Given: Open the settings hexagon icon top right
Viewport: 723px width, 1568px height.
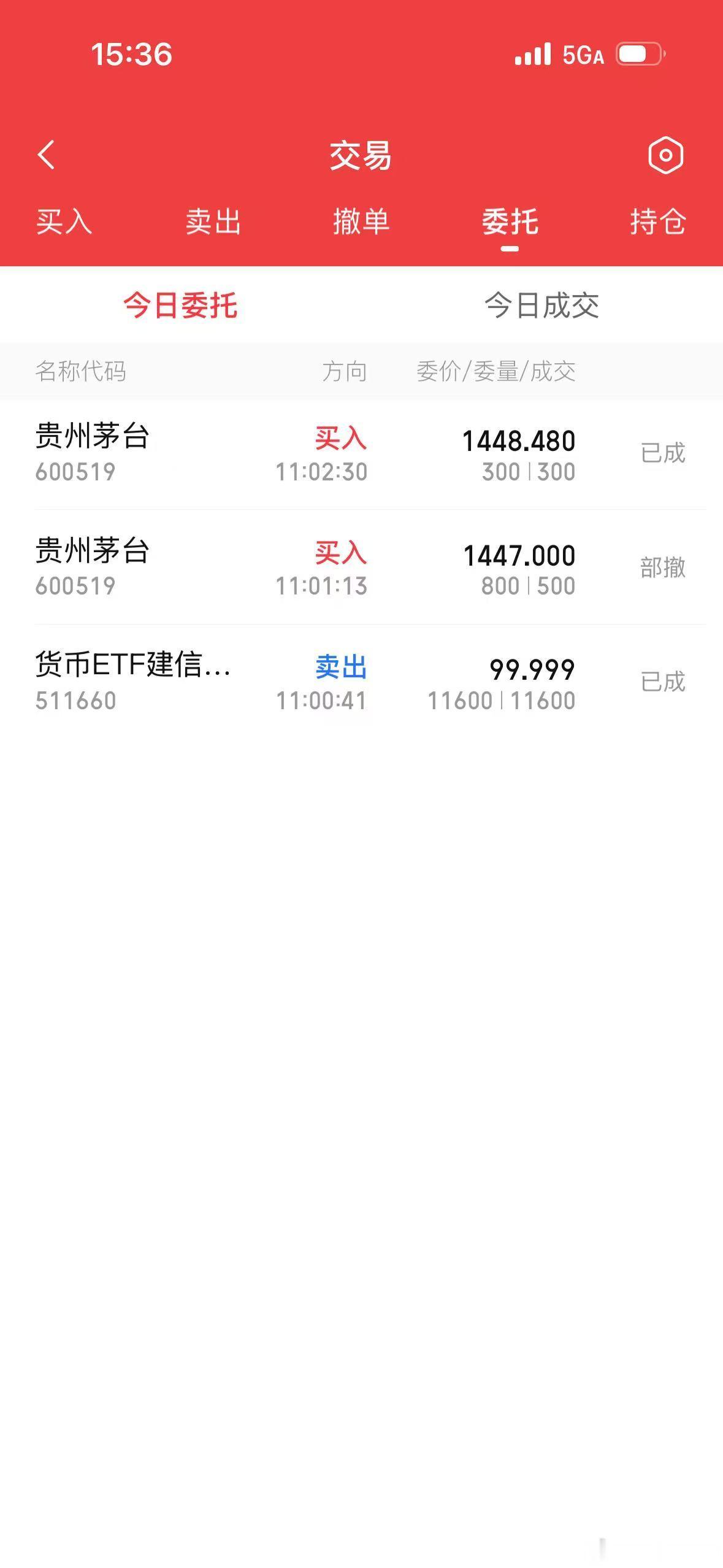Looking at the screenshot, I should pos(667,155).
